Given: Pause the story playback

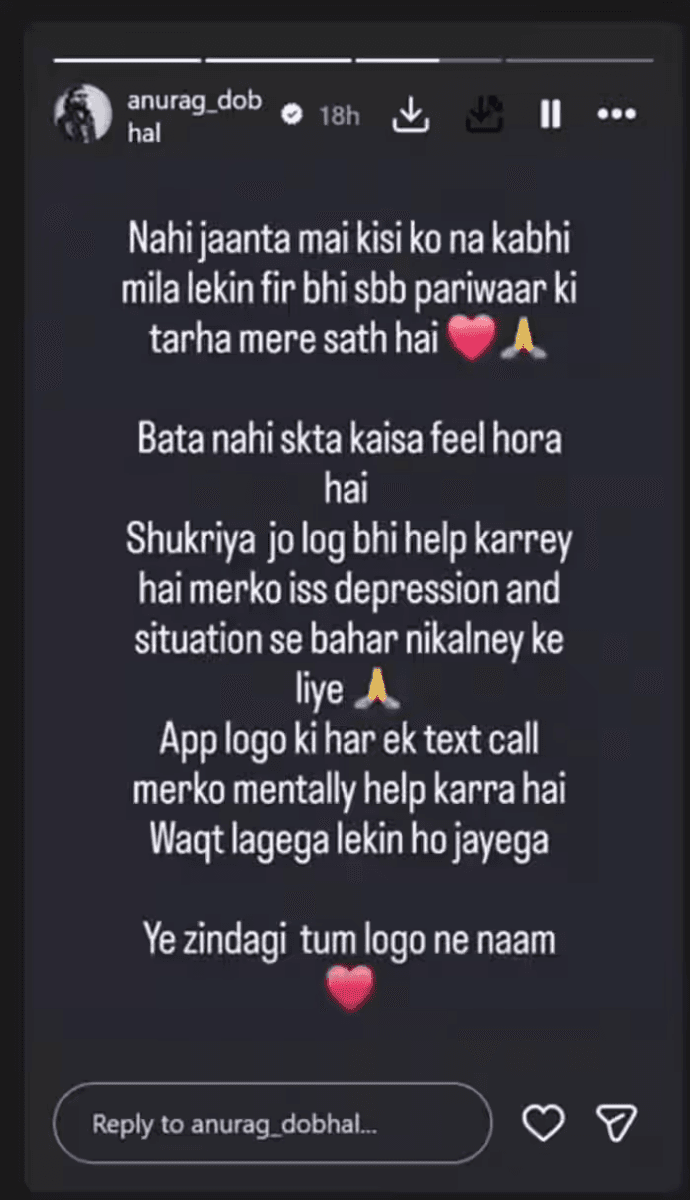Looking at the screenshot, I should coord(550,115).
